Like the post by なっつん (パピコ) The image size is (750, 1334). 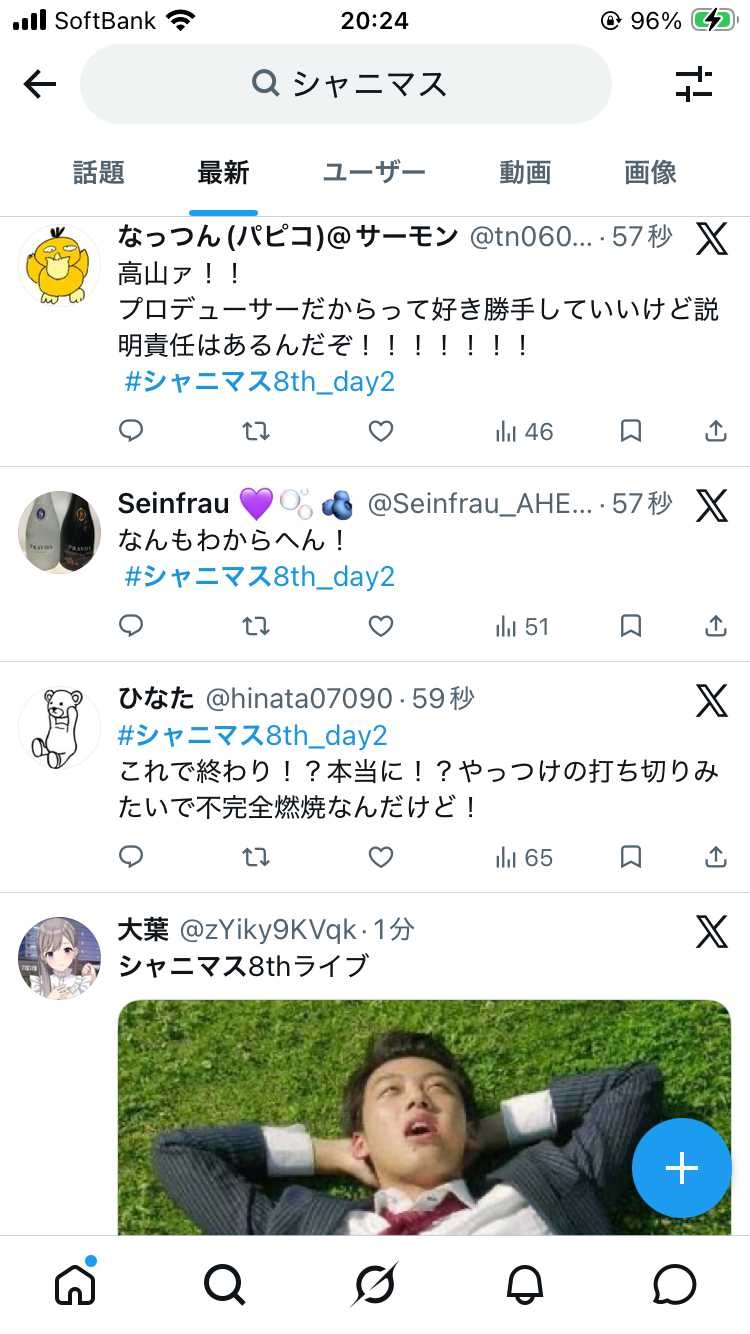coord(381,431)
